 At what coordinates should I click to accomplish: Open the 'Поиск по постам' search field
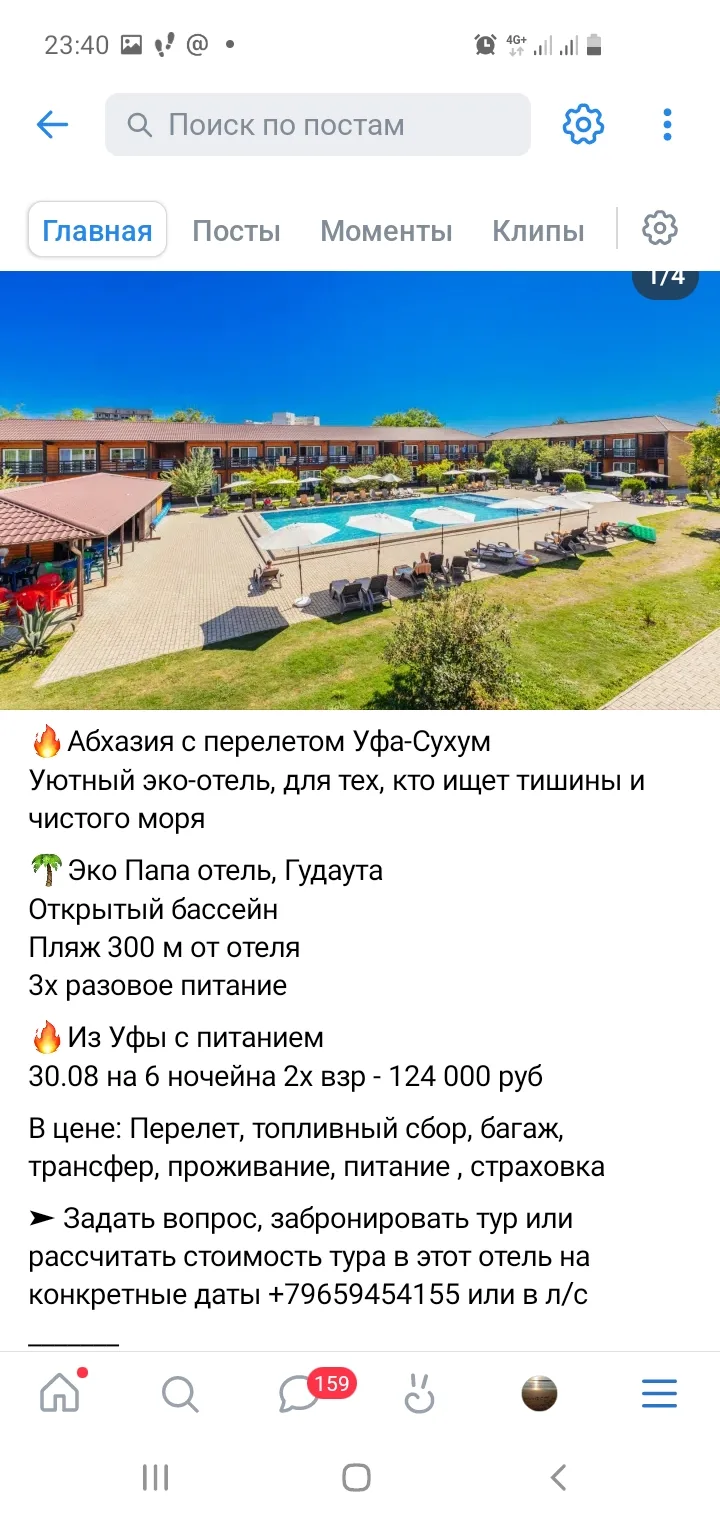318,125
